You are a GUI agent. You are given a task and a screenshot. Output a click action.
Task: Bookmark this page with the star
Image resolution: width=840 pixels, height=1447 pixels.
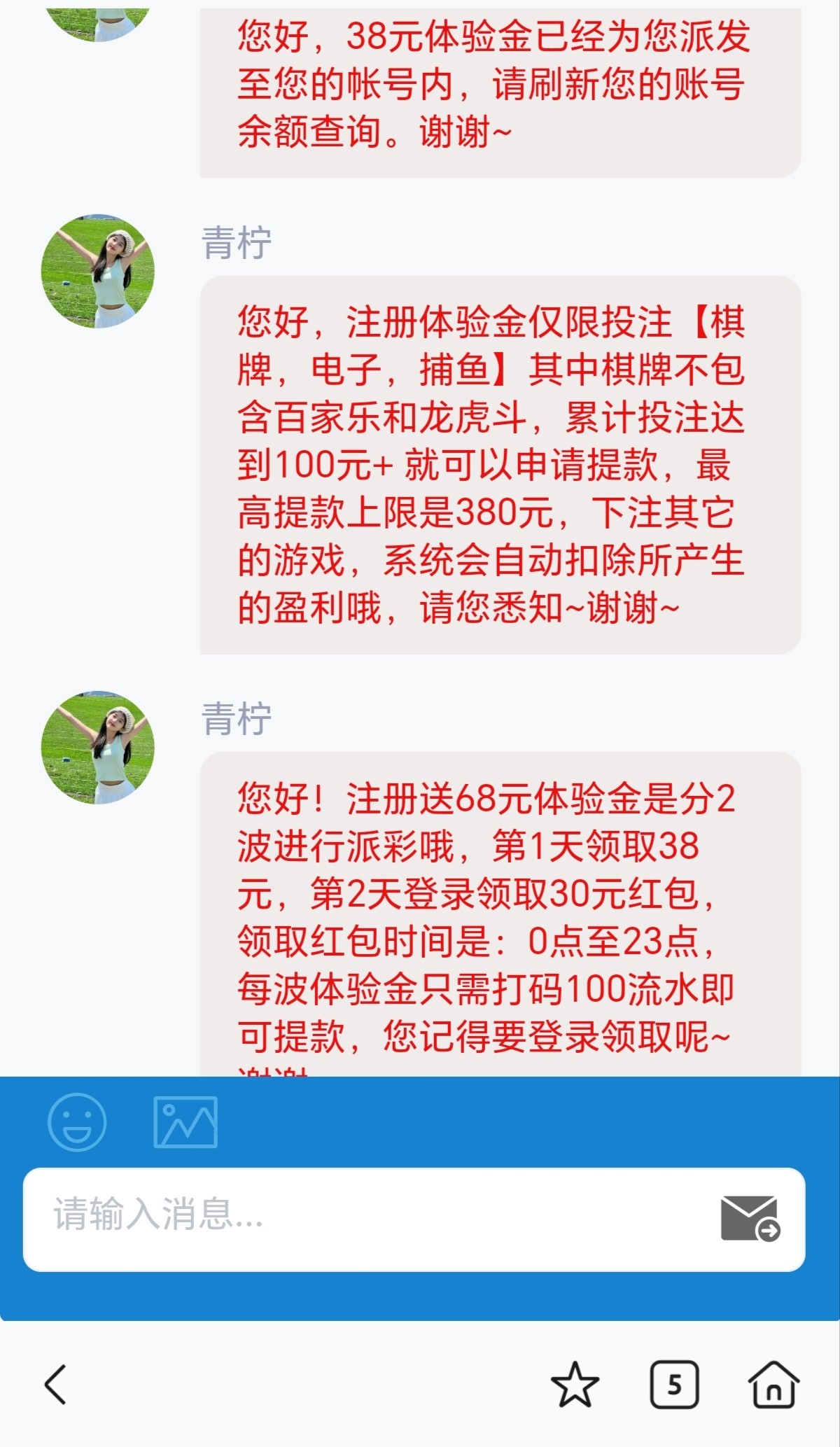[575, 1384]
